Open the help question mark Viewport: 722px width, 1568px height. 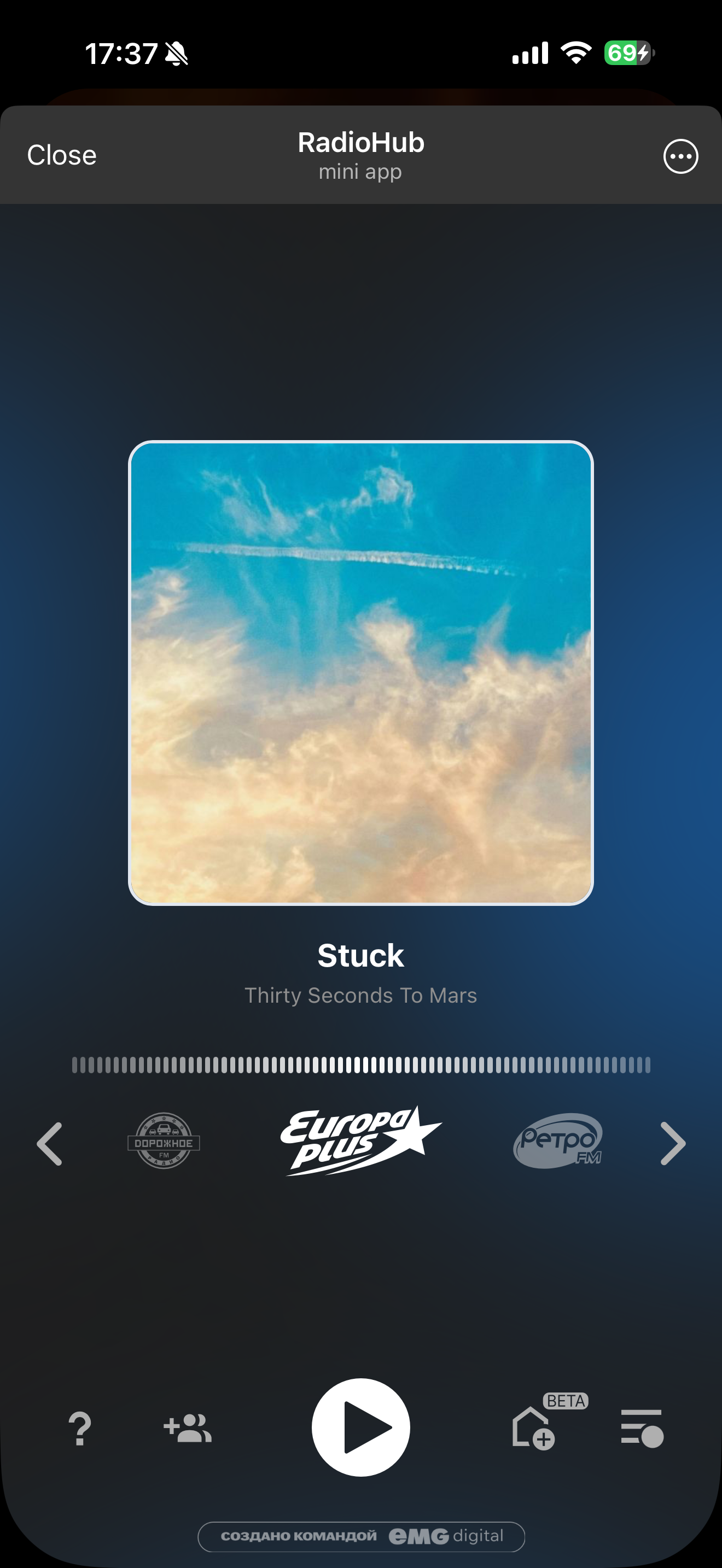[x=80, y=1429]
